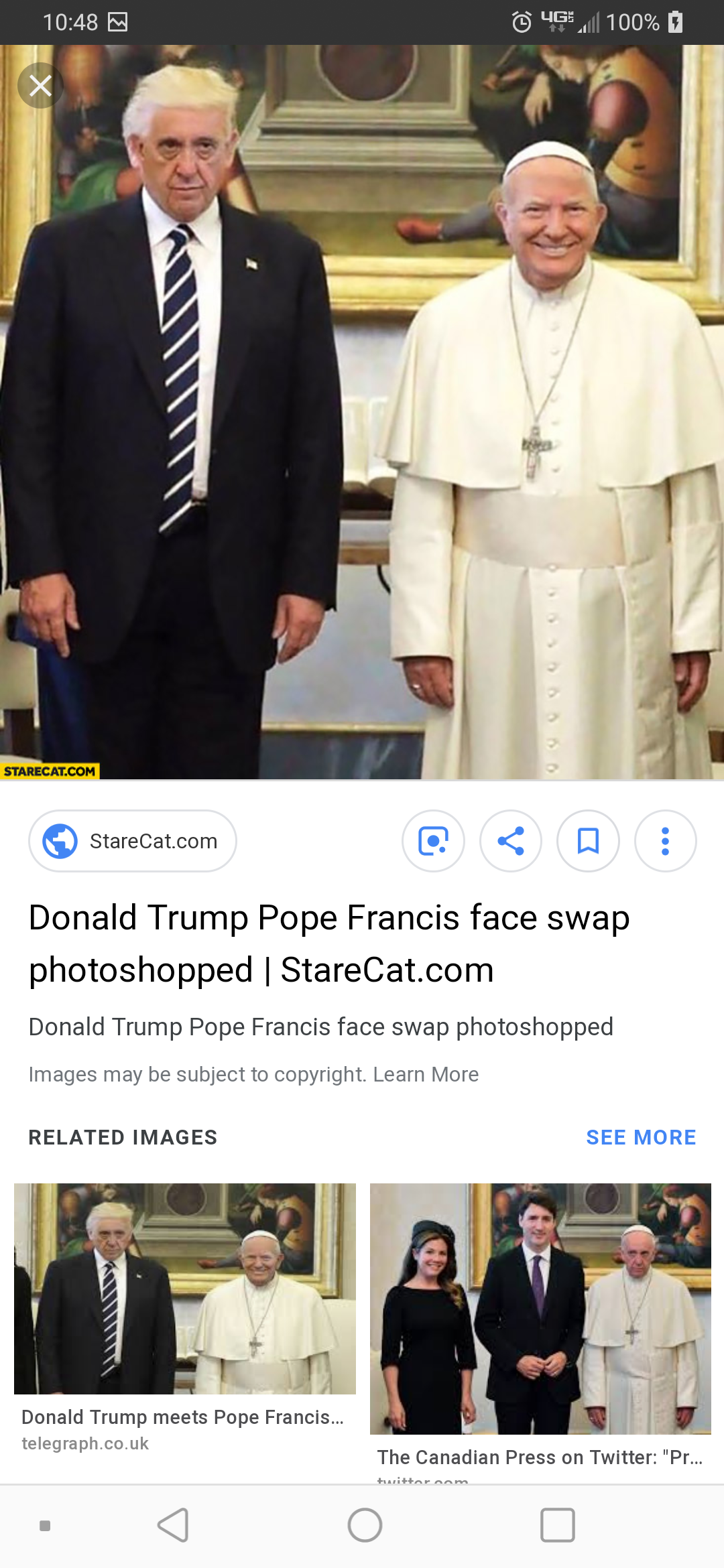Save image to collection with bookmark icon
Viewport: 724px width, 1568px height.
588,841
